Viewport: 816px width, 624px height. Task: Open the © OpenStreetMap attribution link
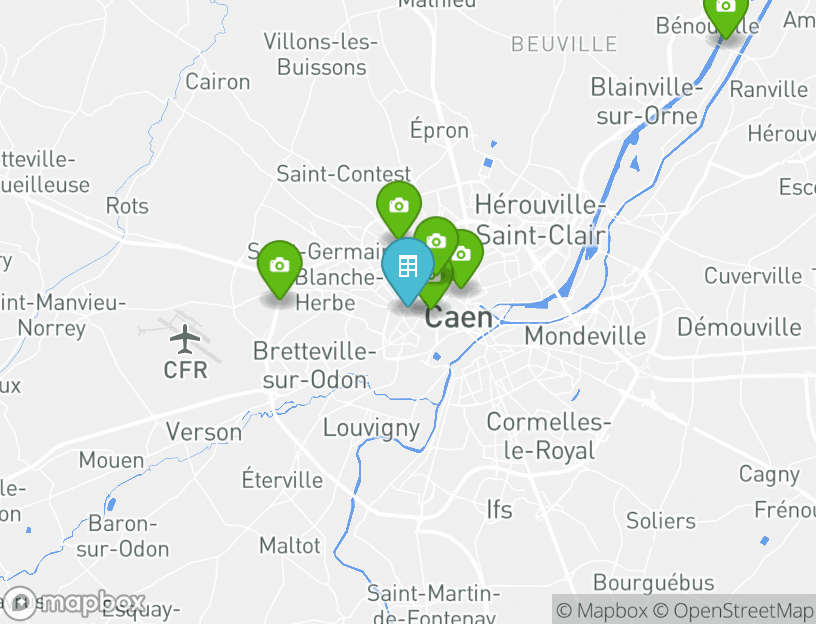tap(733, 610)
